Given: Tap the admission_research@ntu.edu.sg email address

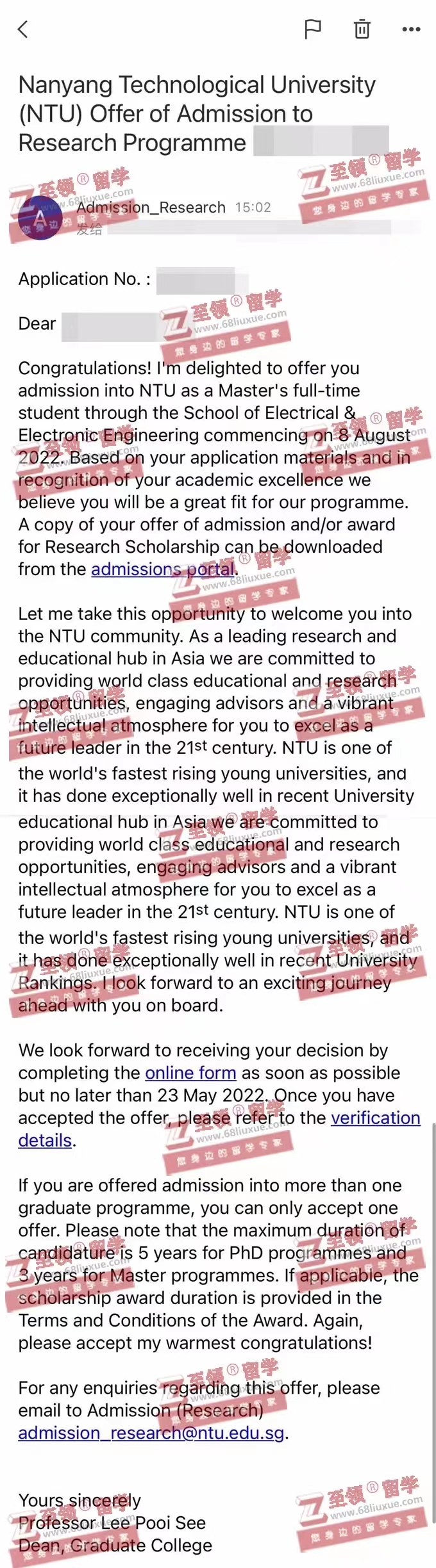Looking at the screenshot, I should pos(151,1433).
